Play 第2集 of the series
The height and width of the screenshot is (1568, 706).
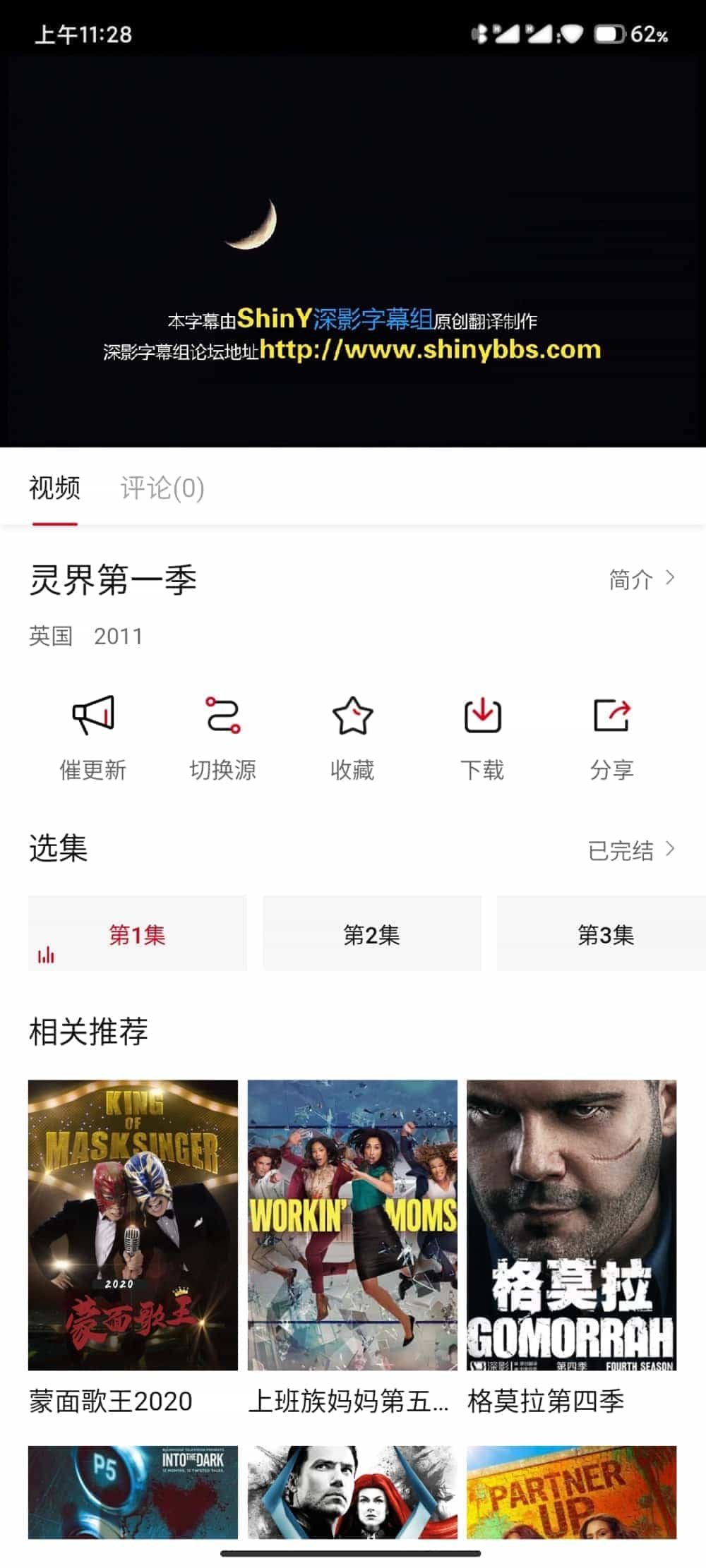click(371, 934)
